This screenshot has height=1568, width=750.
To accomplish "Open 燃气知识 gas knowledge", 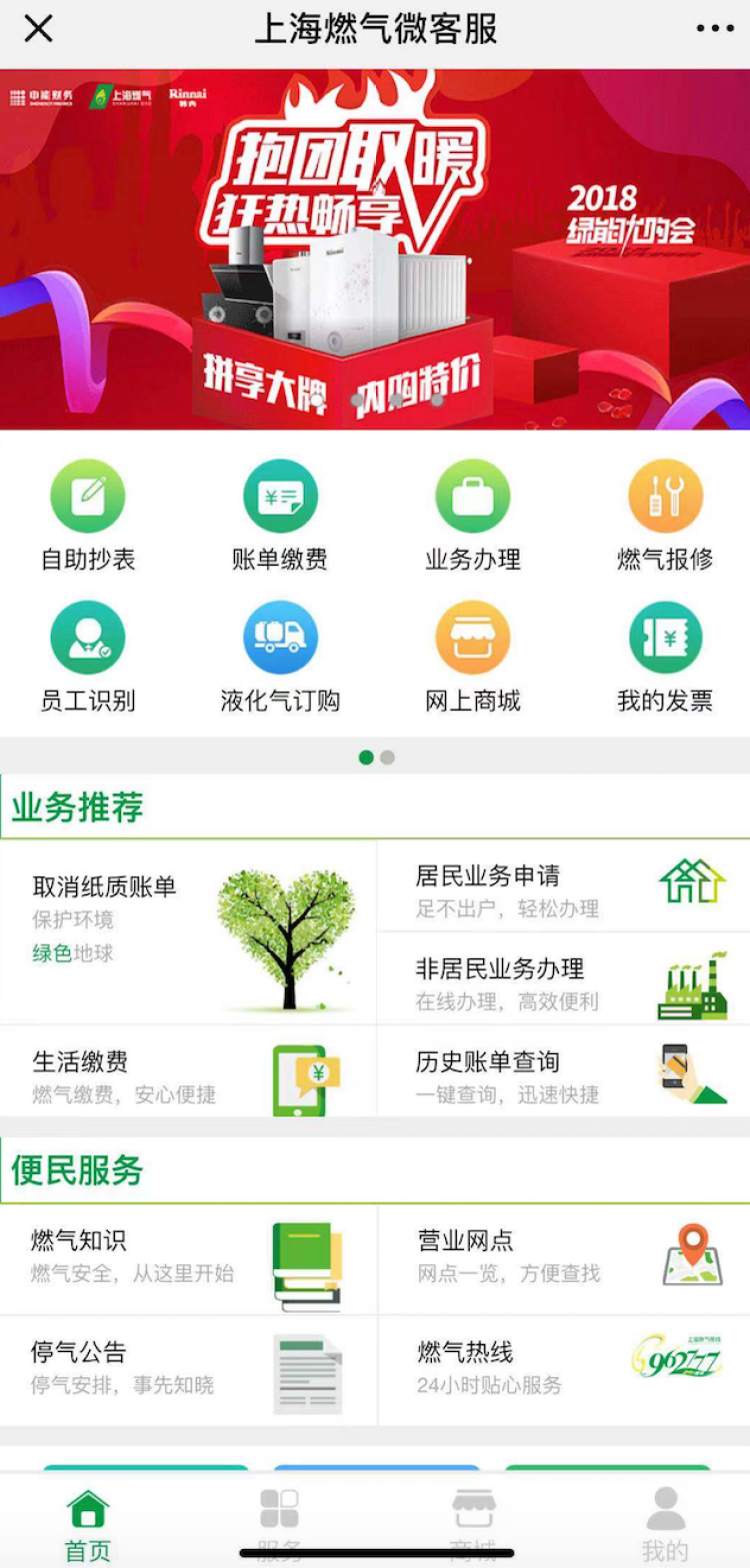I will pos(188,1258).
